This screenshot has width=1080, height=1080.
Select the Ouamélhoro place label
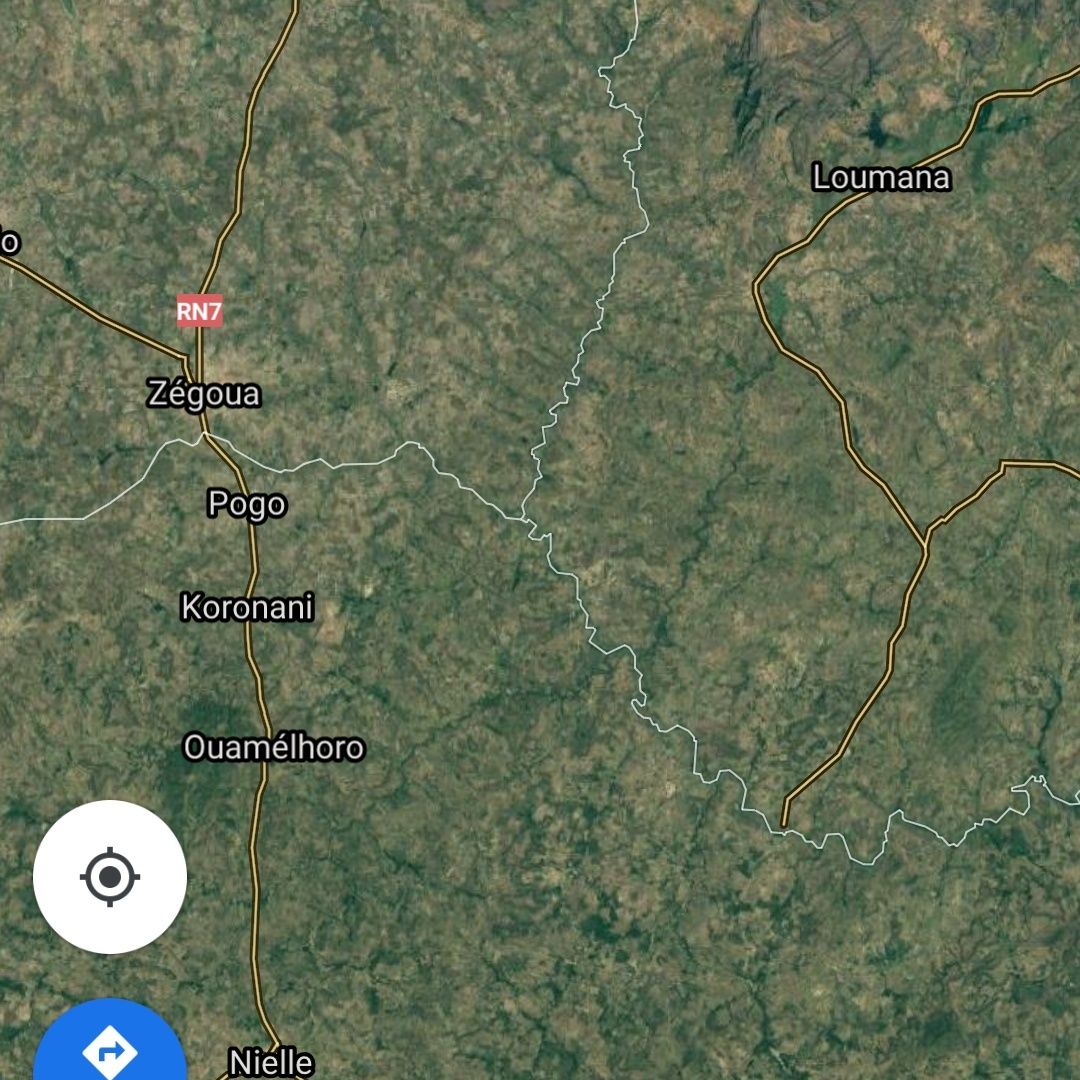[273, 747]
